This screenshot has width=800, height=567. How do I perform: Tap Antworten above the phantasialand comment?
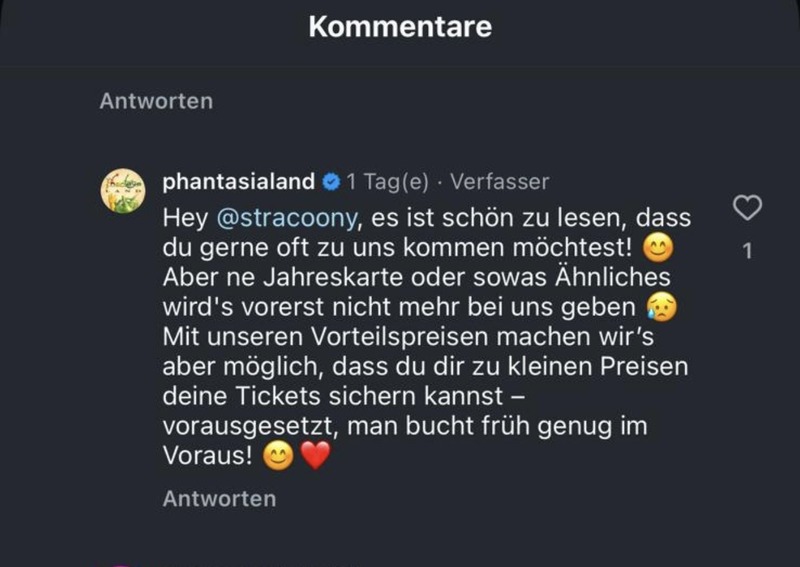point(156,101)
